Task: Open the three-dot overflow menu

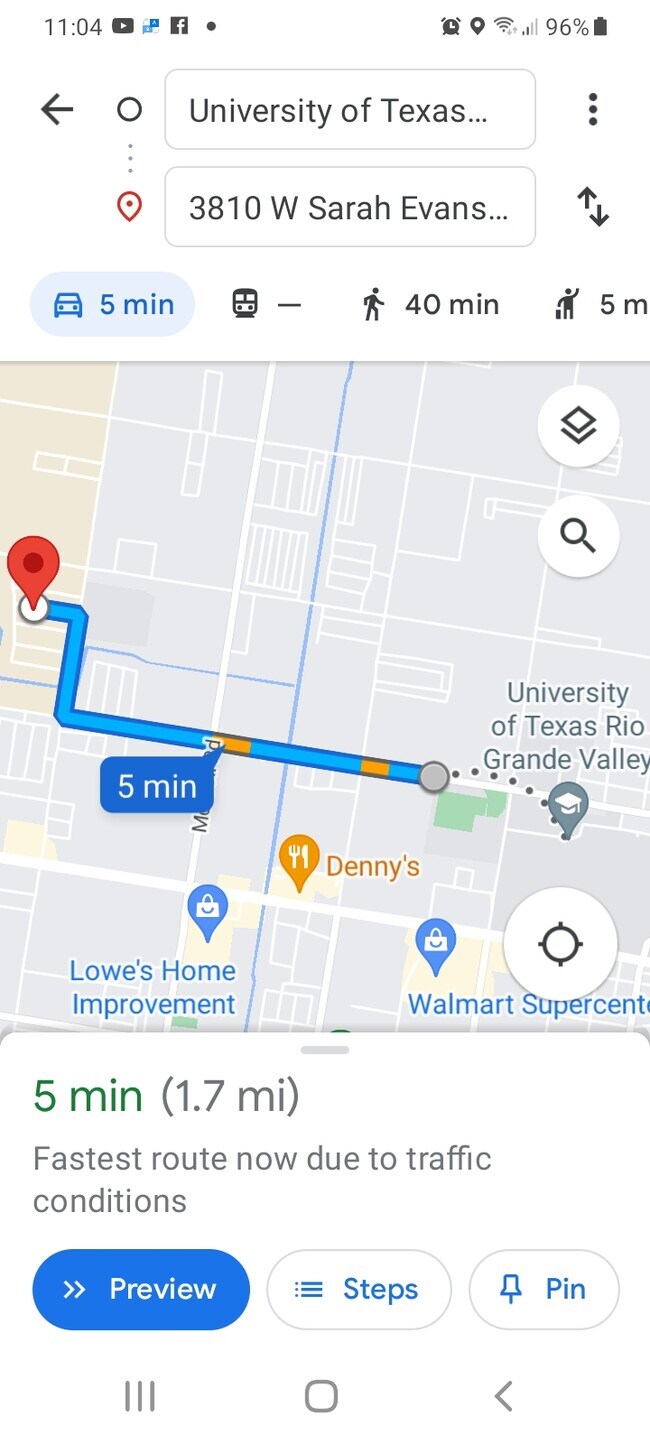Action: click(593, 109)
